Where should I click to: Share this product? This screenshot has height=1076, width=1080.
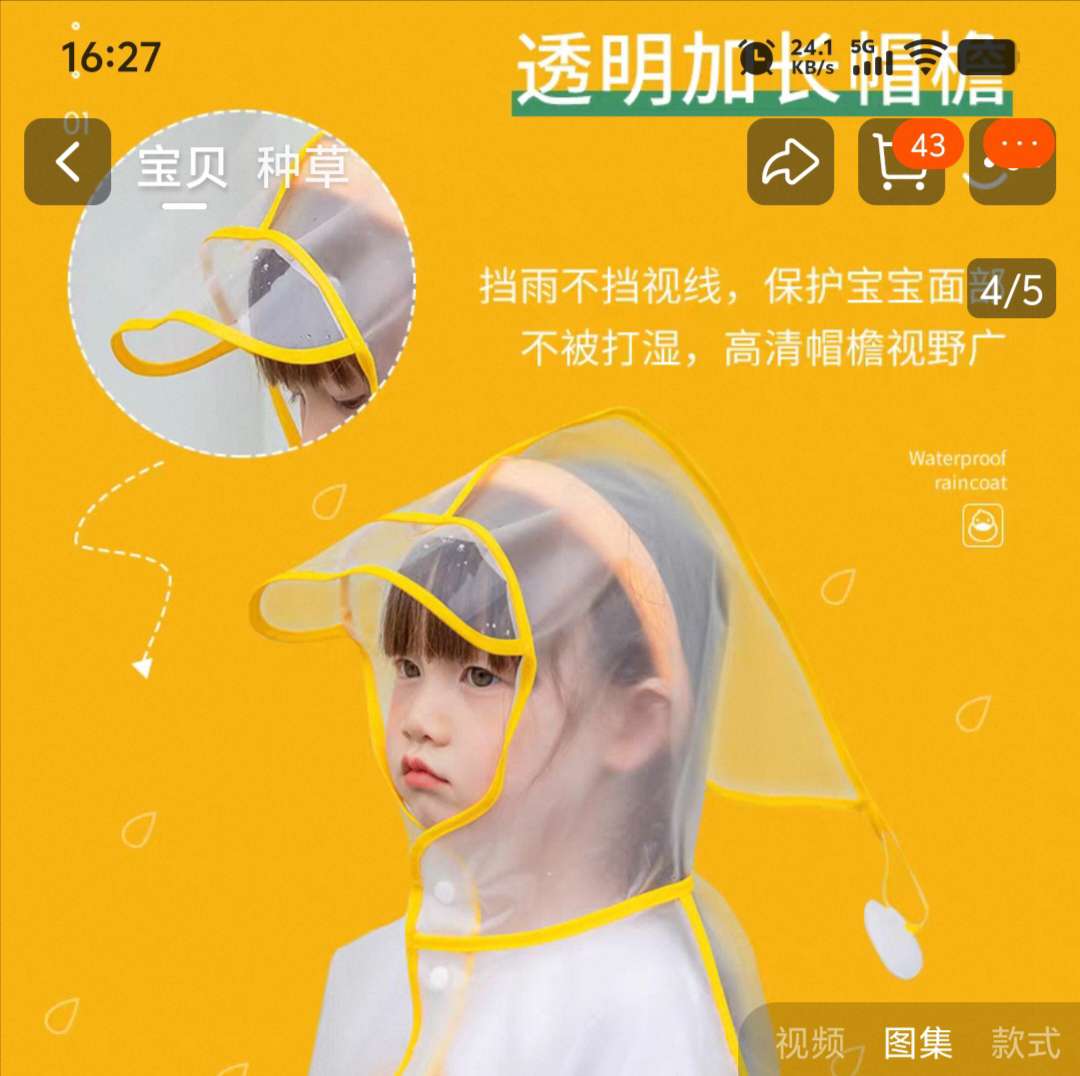(790, 162)
